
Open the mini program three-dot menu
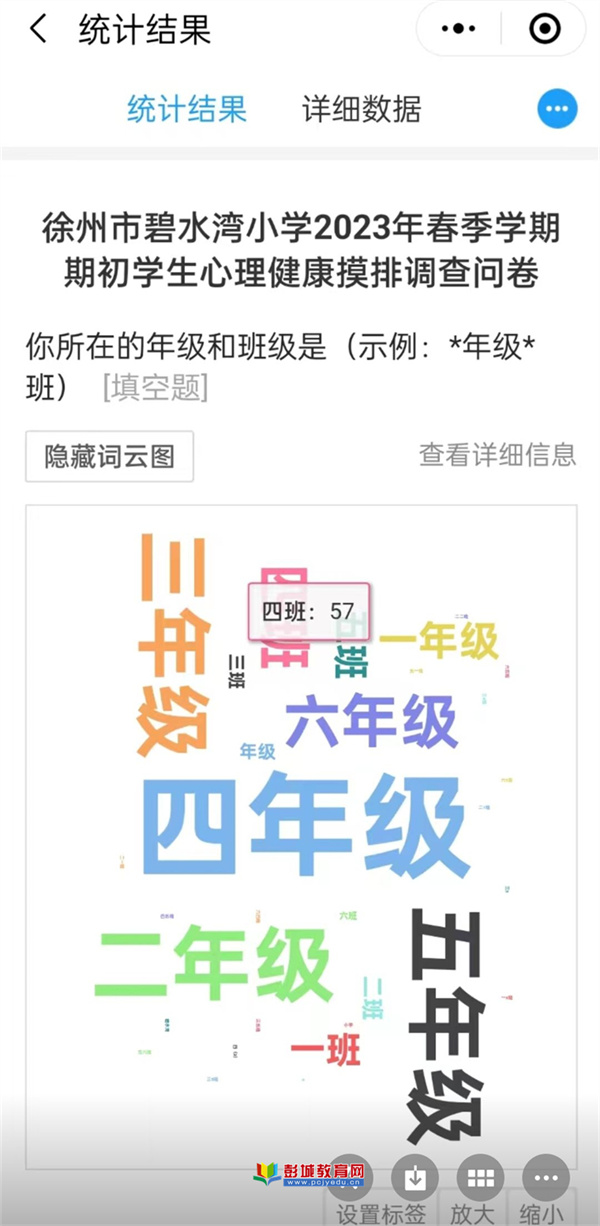pos(459,30)
